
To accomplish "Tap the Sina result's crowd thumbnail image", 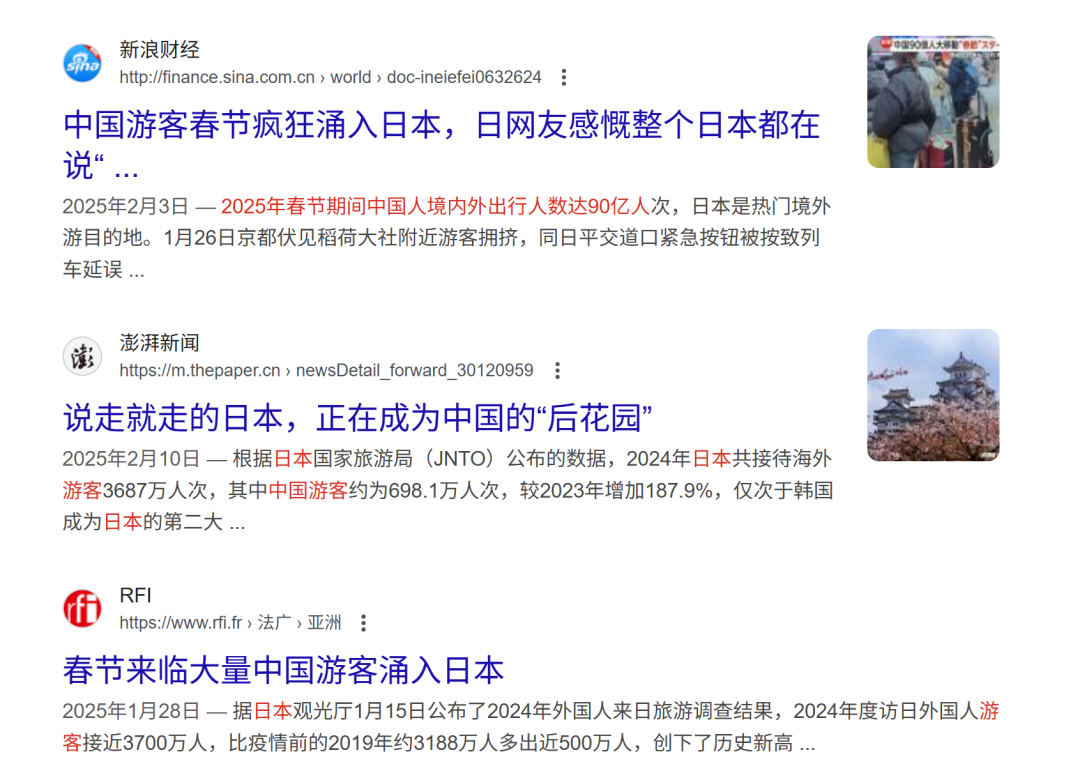I will pos(932,102).
